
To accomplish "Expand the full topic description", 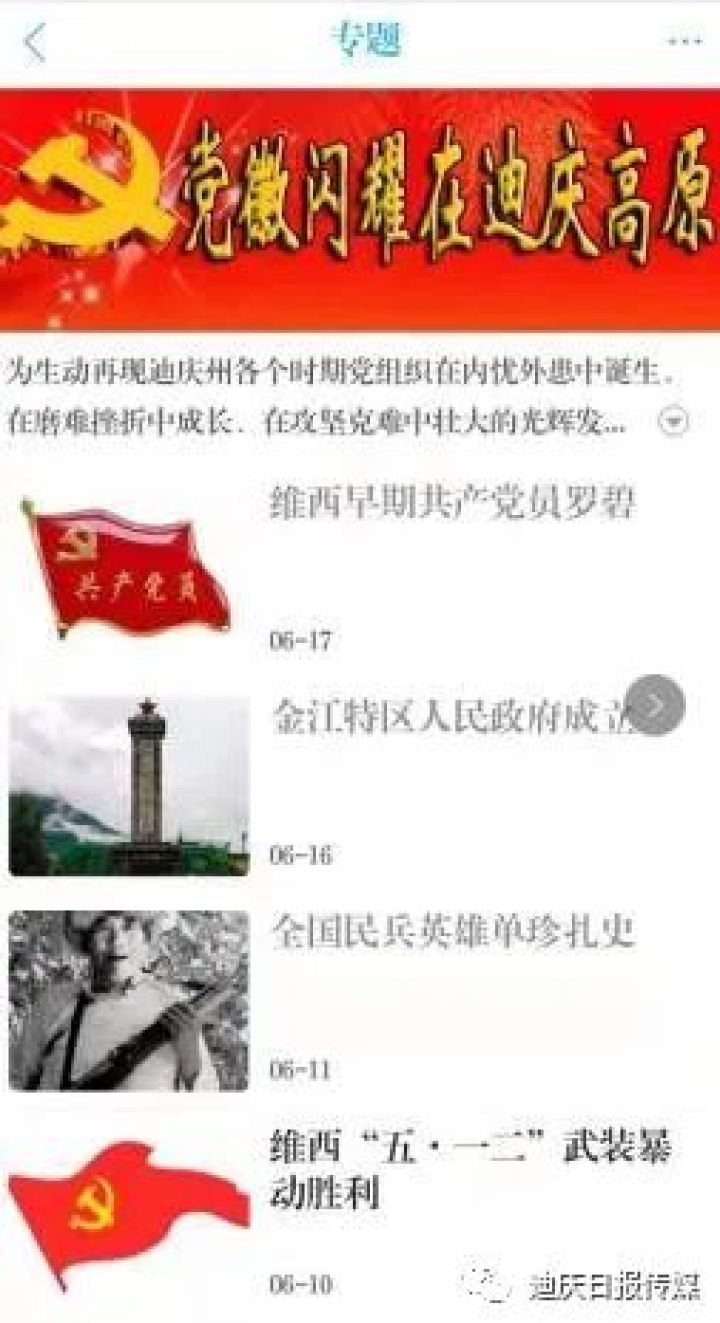I will click(676, 422).
